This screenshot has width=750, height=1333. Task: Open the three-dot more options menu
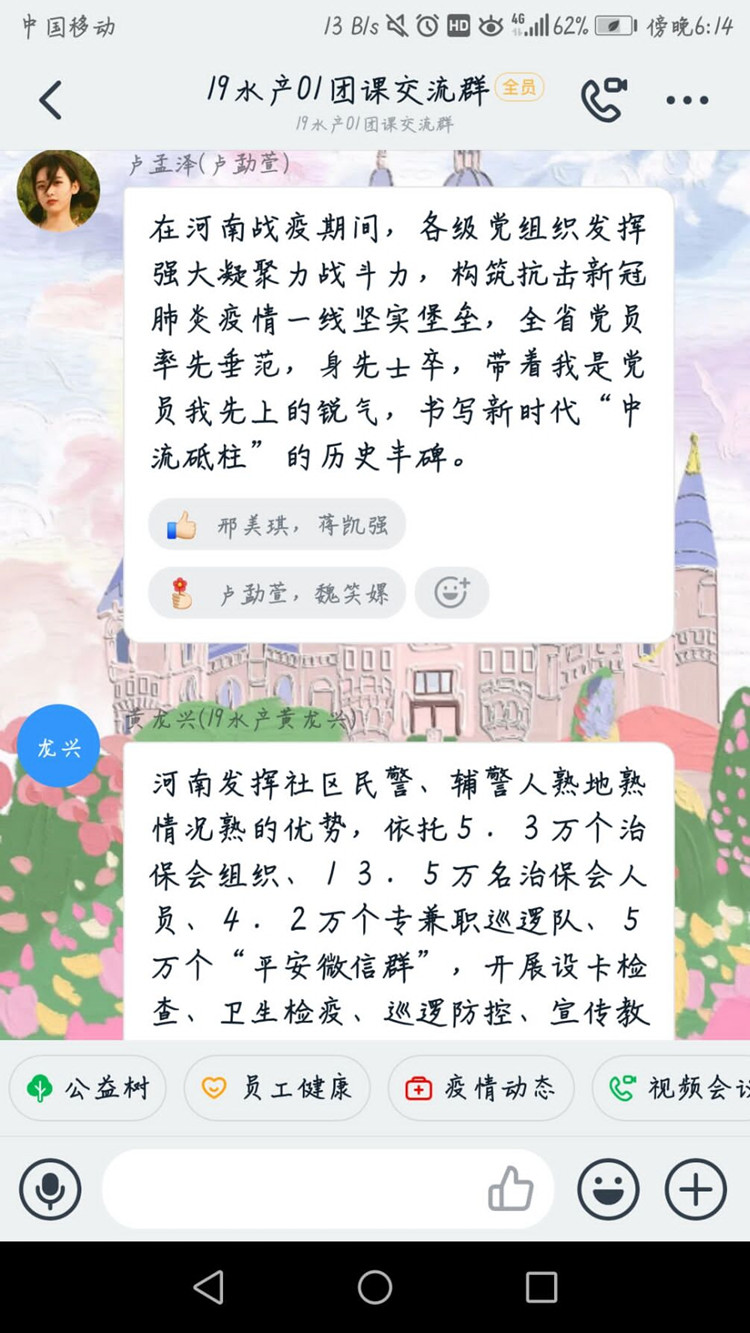click(x=687, y=100)
